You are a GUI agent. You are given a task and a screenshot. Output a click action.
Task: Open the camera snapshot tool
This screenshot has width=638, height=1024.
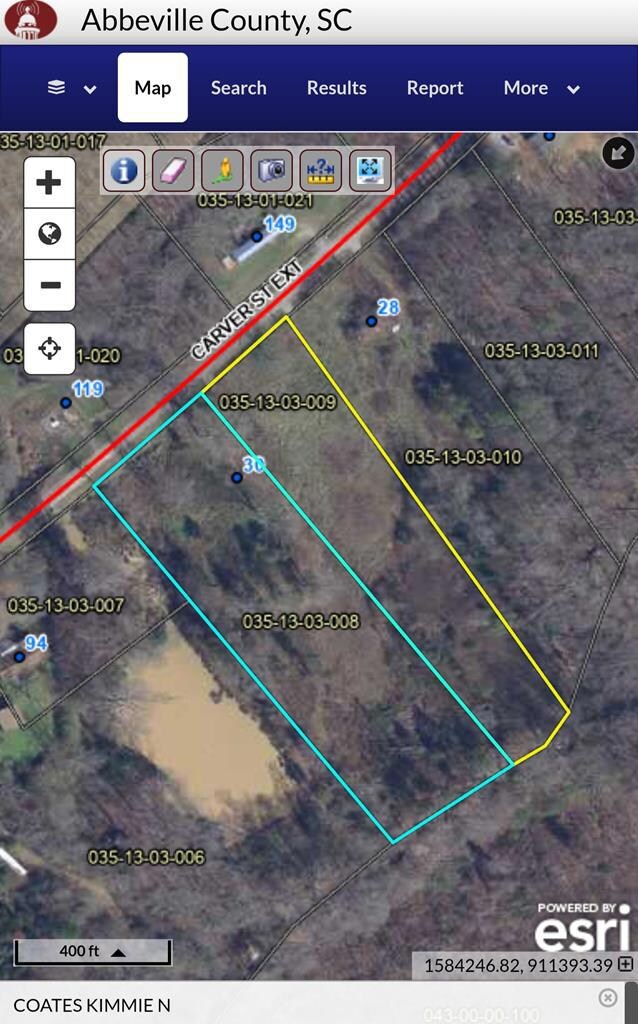tap(271, 171)
